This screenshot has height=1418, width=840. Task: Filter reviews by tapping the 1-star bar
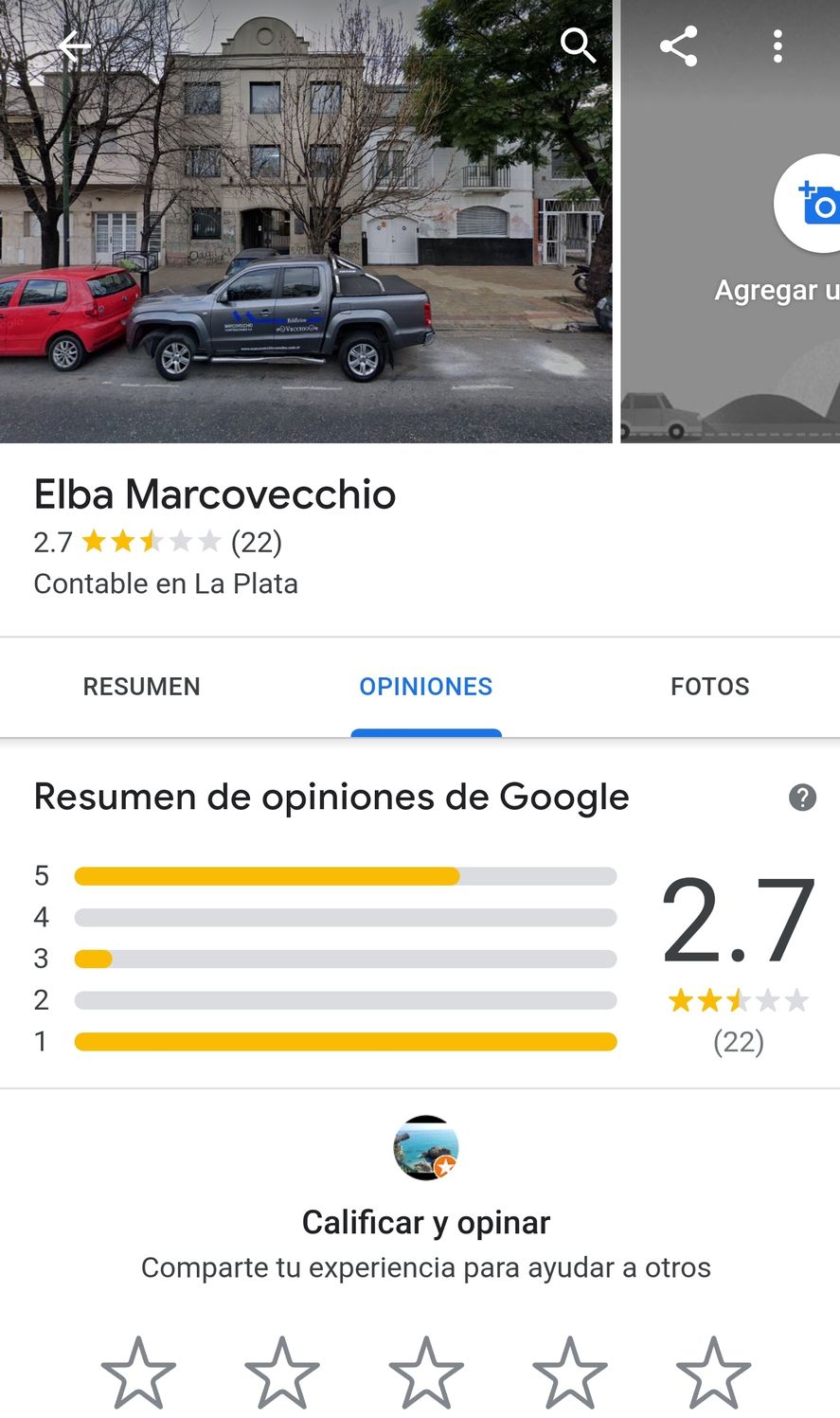[346, 1041]
